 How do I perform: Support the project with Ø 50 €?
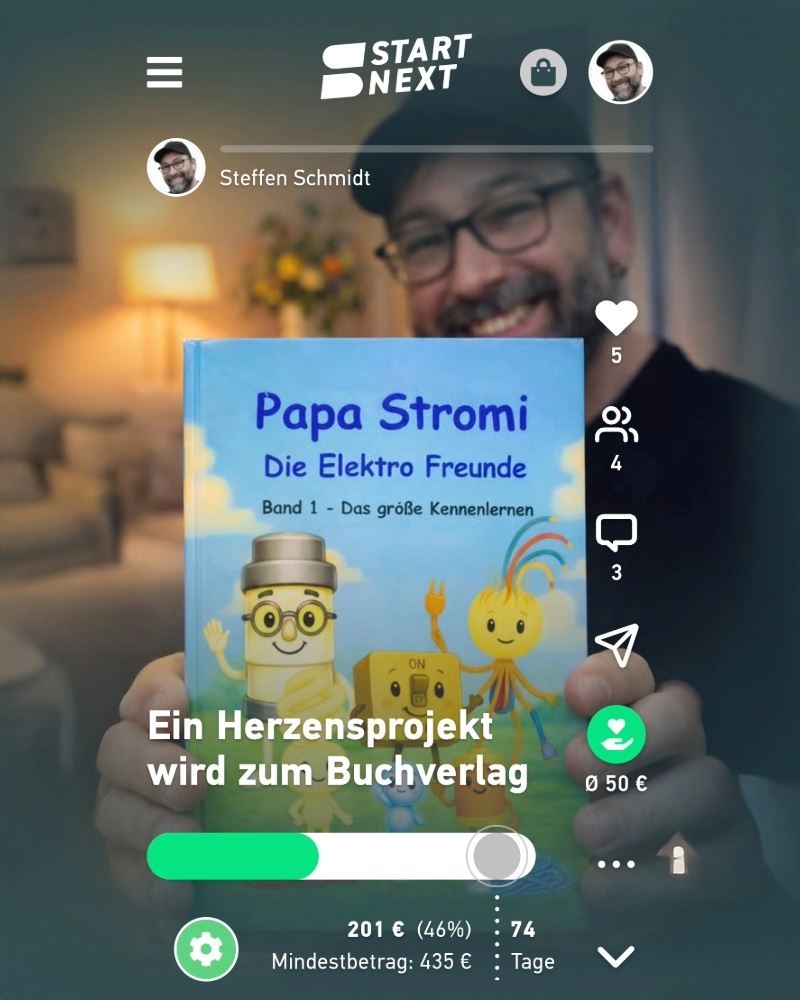click(x=616, y=735)
